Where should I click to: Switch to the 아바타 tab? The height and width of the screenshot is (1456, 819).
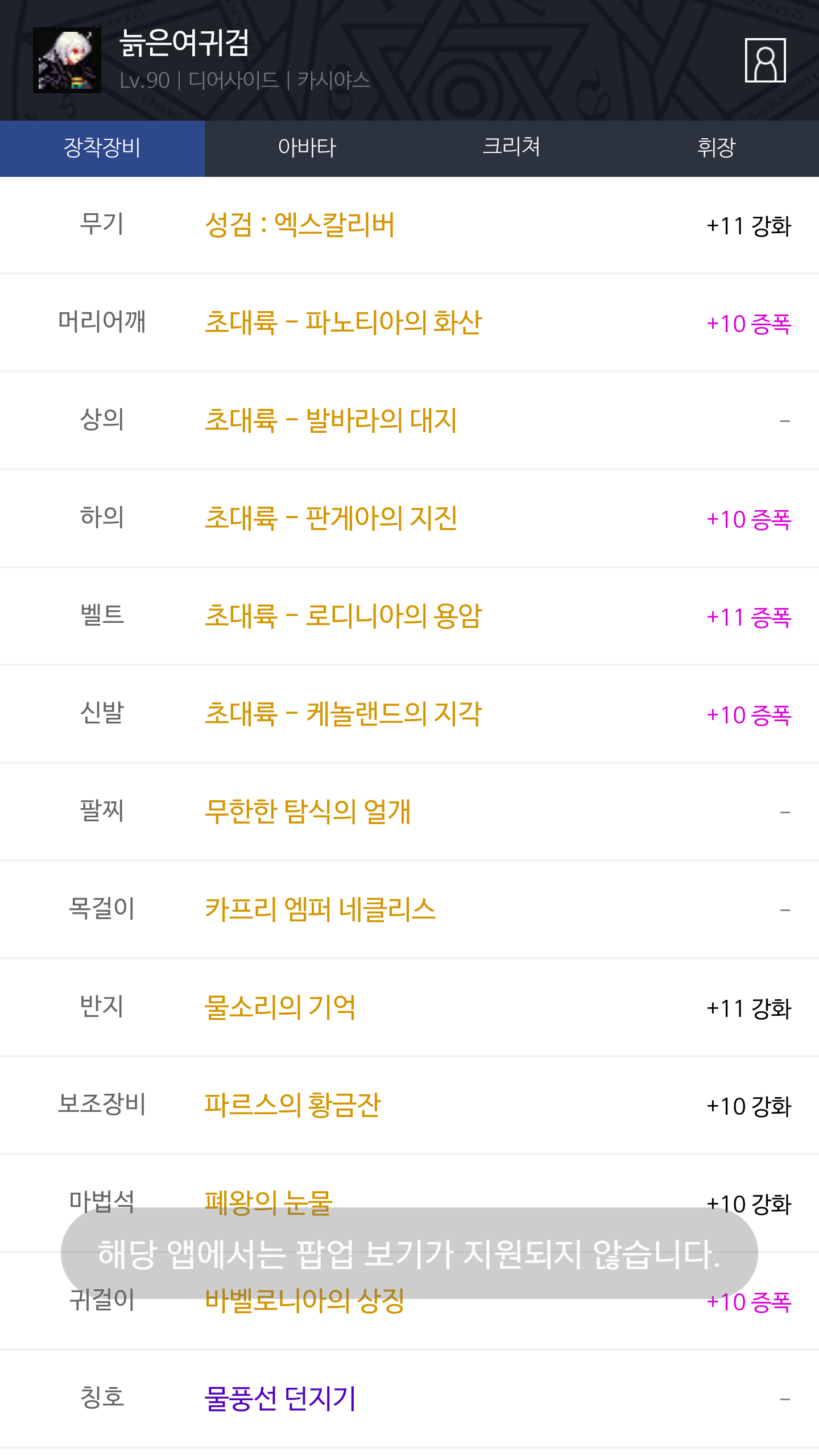[307, 148]
